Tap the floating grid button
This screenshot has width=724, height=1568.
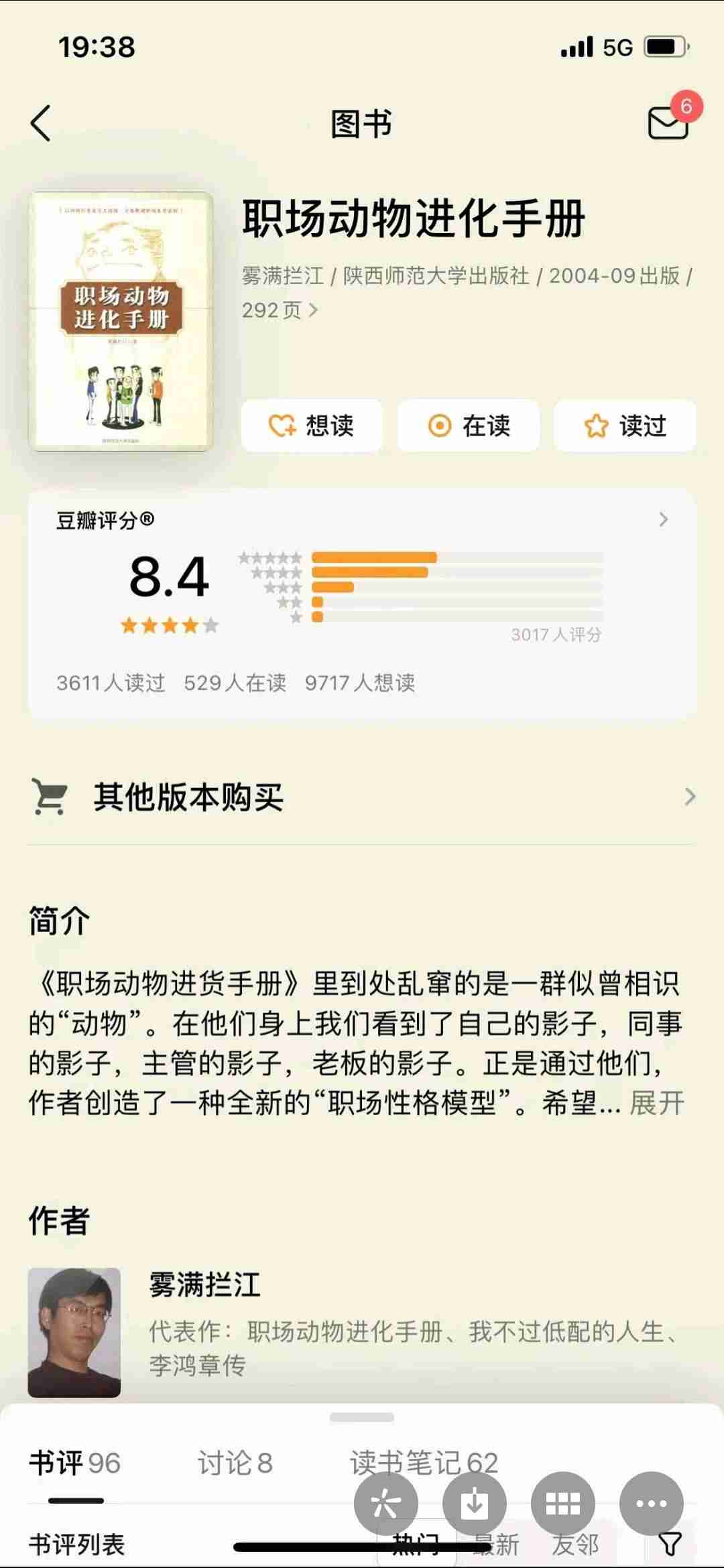tap(563, 1504)
